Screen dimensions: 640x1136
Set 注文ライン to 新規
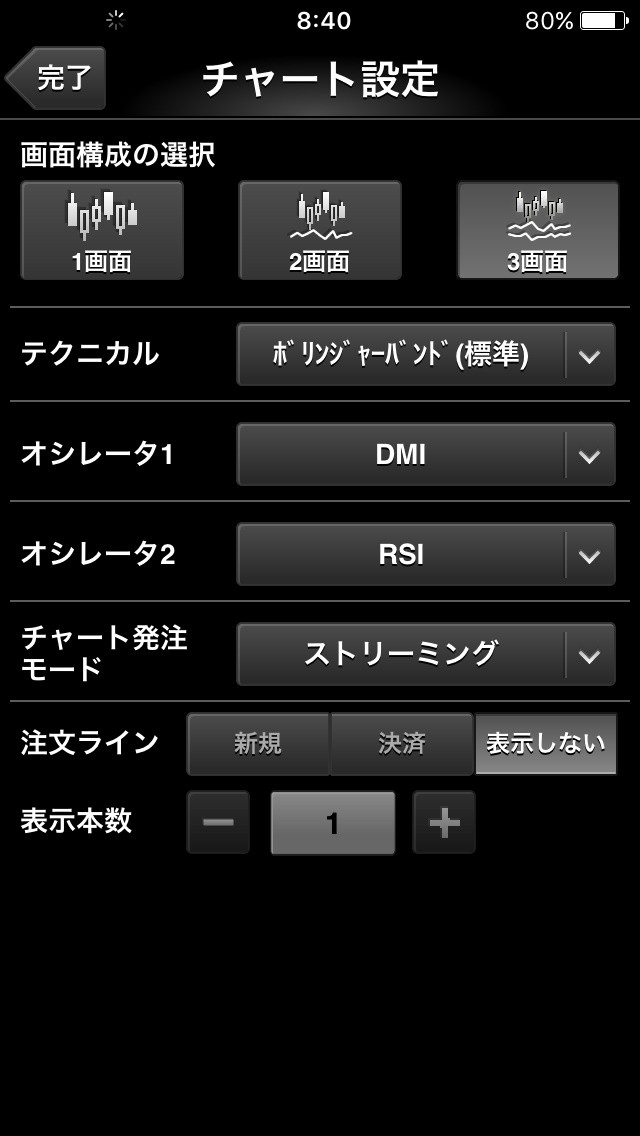(258, 744)
